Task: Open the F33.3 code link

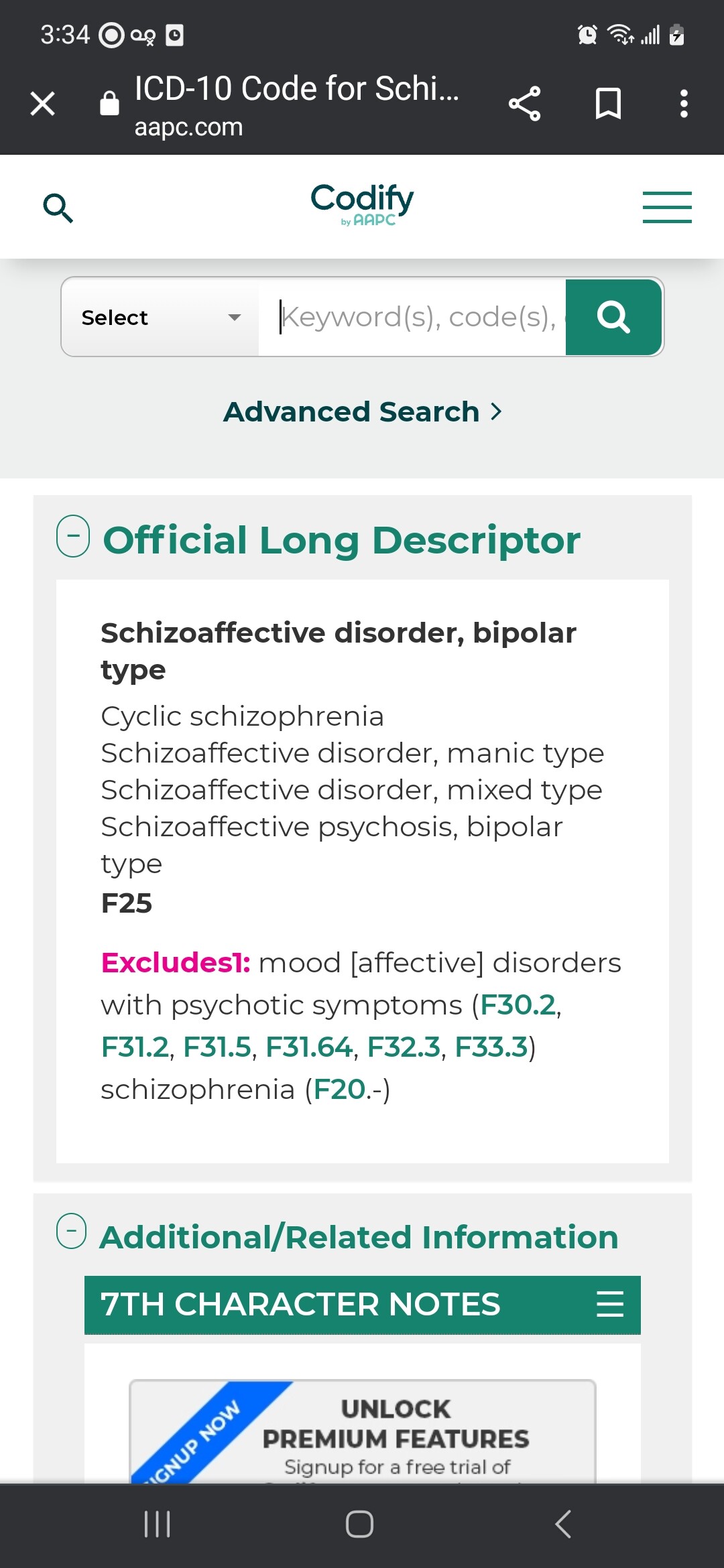Action: [x=491, y=1047]
